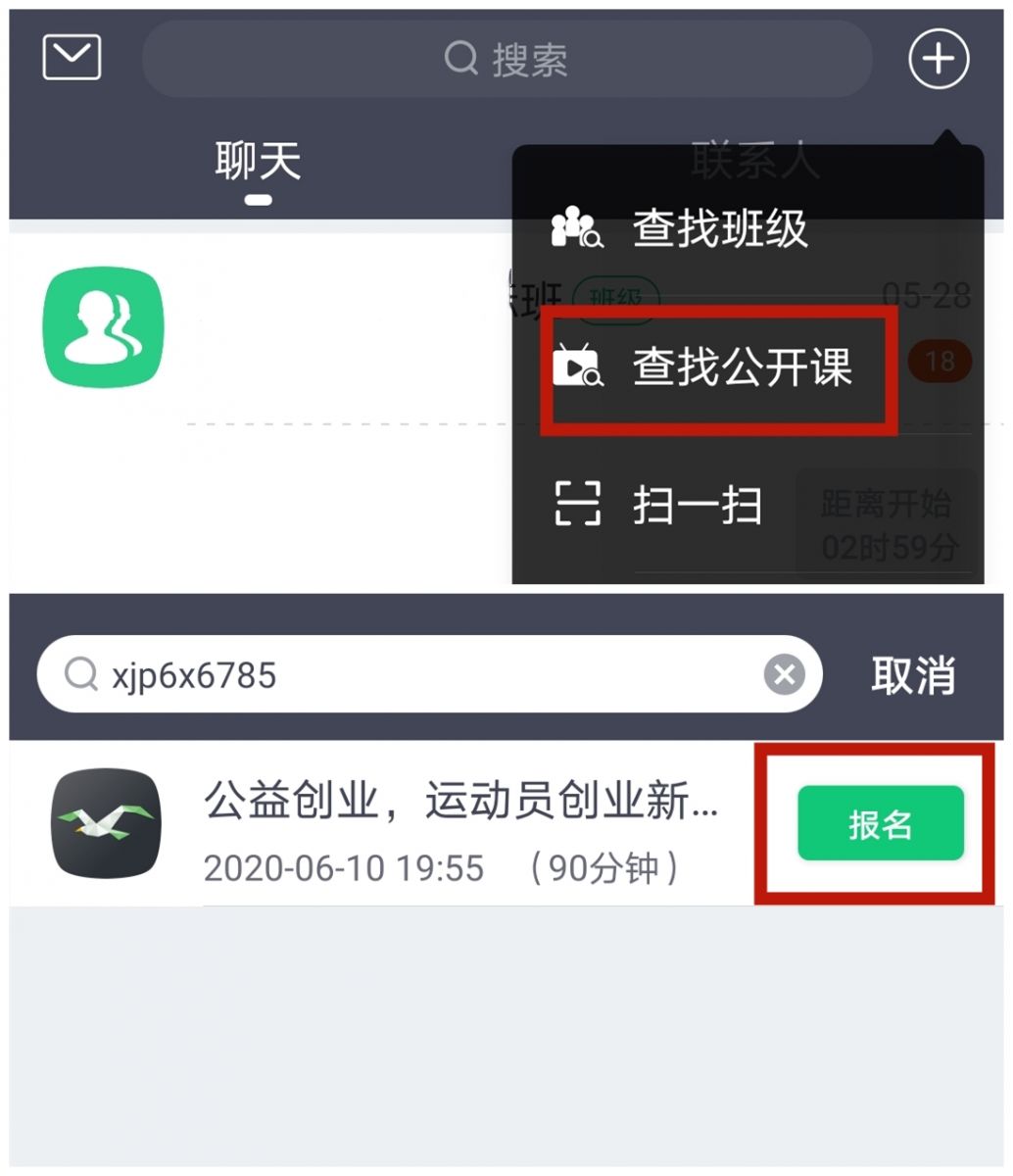Viewport: 1013px width, 1176px height.
Task: Select 查找班级 from the menu
Action: point(719,228)
